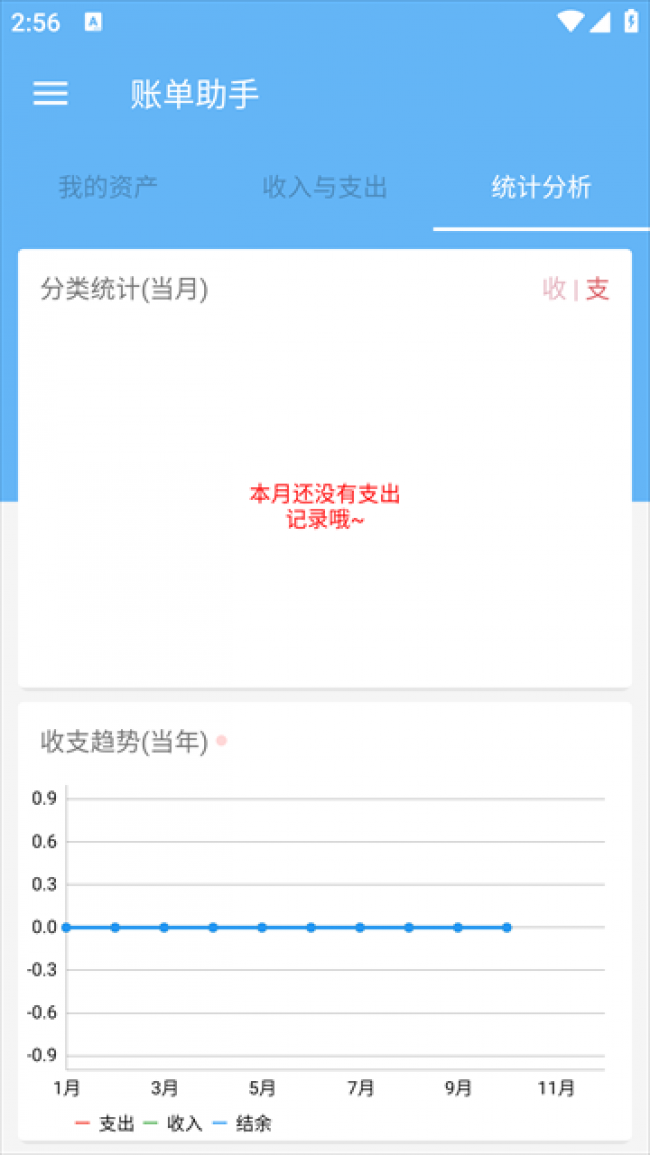The image size is (650, 1155).
Task: Toggle the 收入 series in chart legend
Action: tap(174, 1124)
